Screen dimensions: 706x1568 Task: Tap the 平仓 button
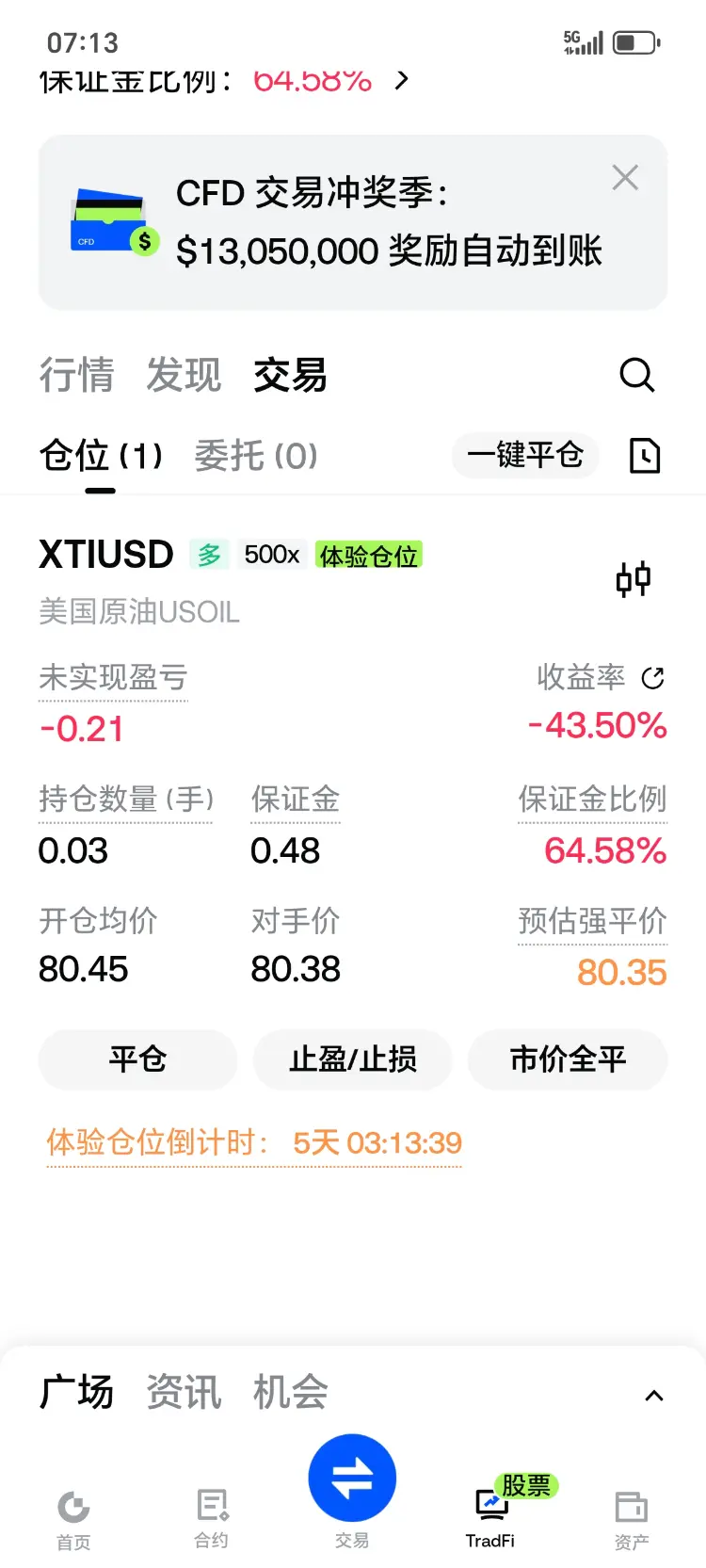click(x=137, y=1059)
